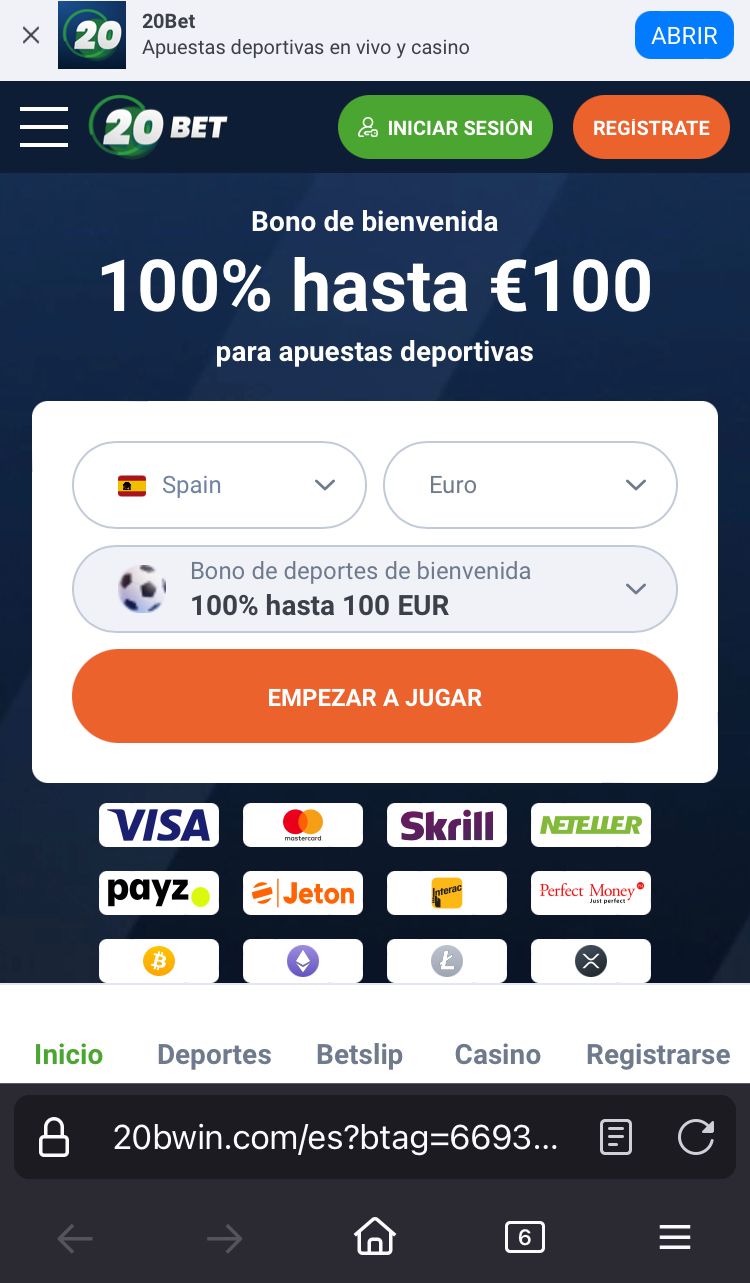Switch to the Inicio tab

coord(69,1054)
